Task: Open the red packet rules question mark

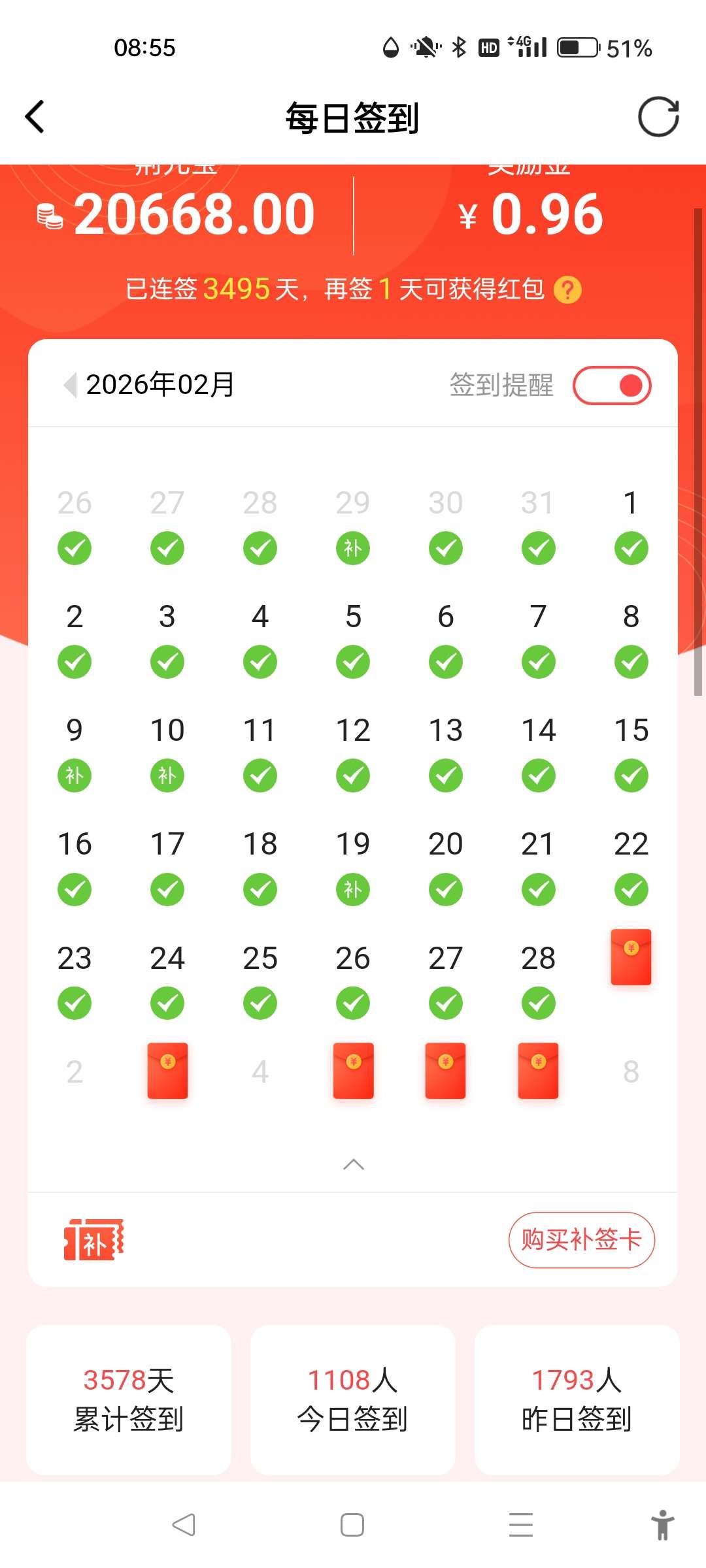Action: click(x=567, y=289)
